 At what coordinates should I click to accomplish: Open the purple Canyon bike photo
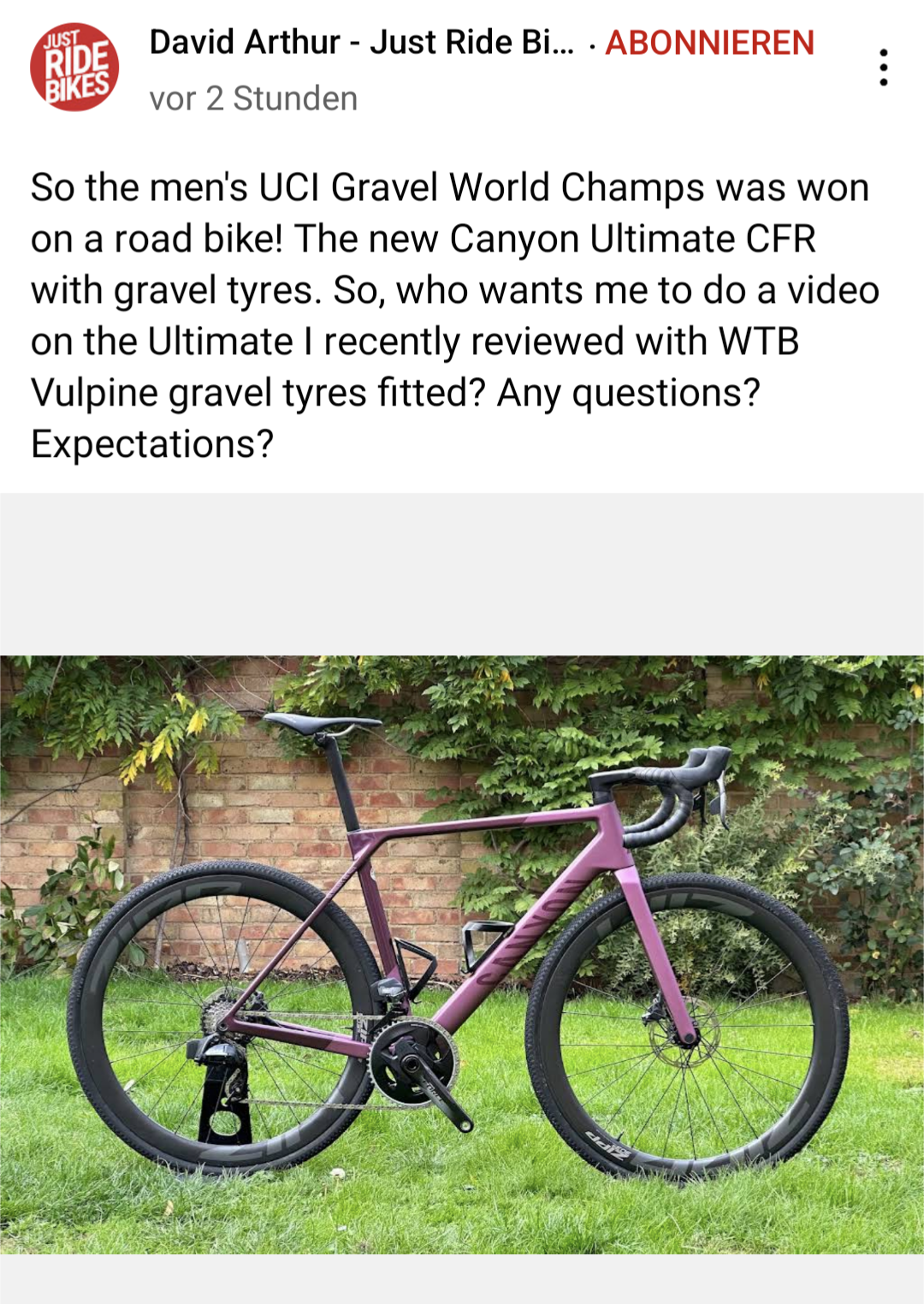[462, 954]
